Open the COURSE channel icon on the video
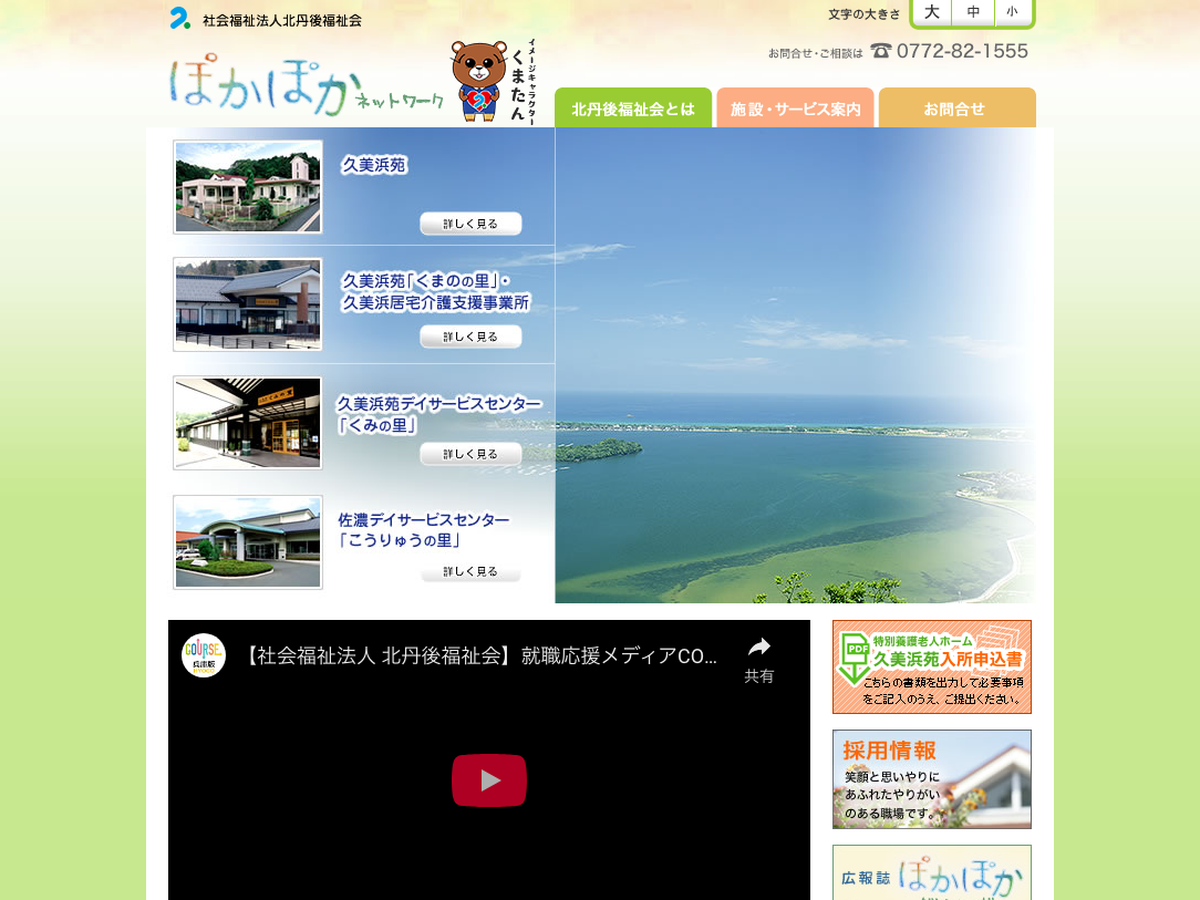This screenshot has width=1200, height=900. point(203,656)
